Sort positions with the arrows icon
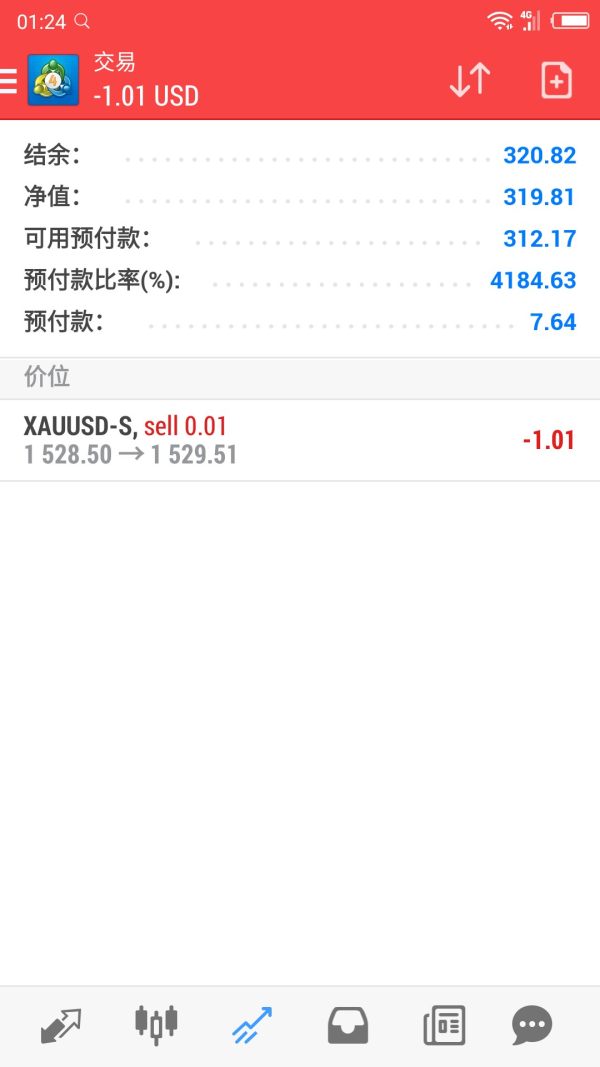 tap(469, 80)
